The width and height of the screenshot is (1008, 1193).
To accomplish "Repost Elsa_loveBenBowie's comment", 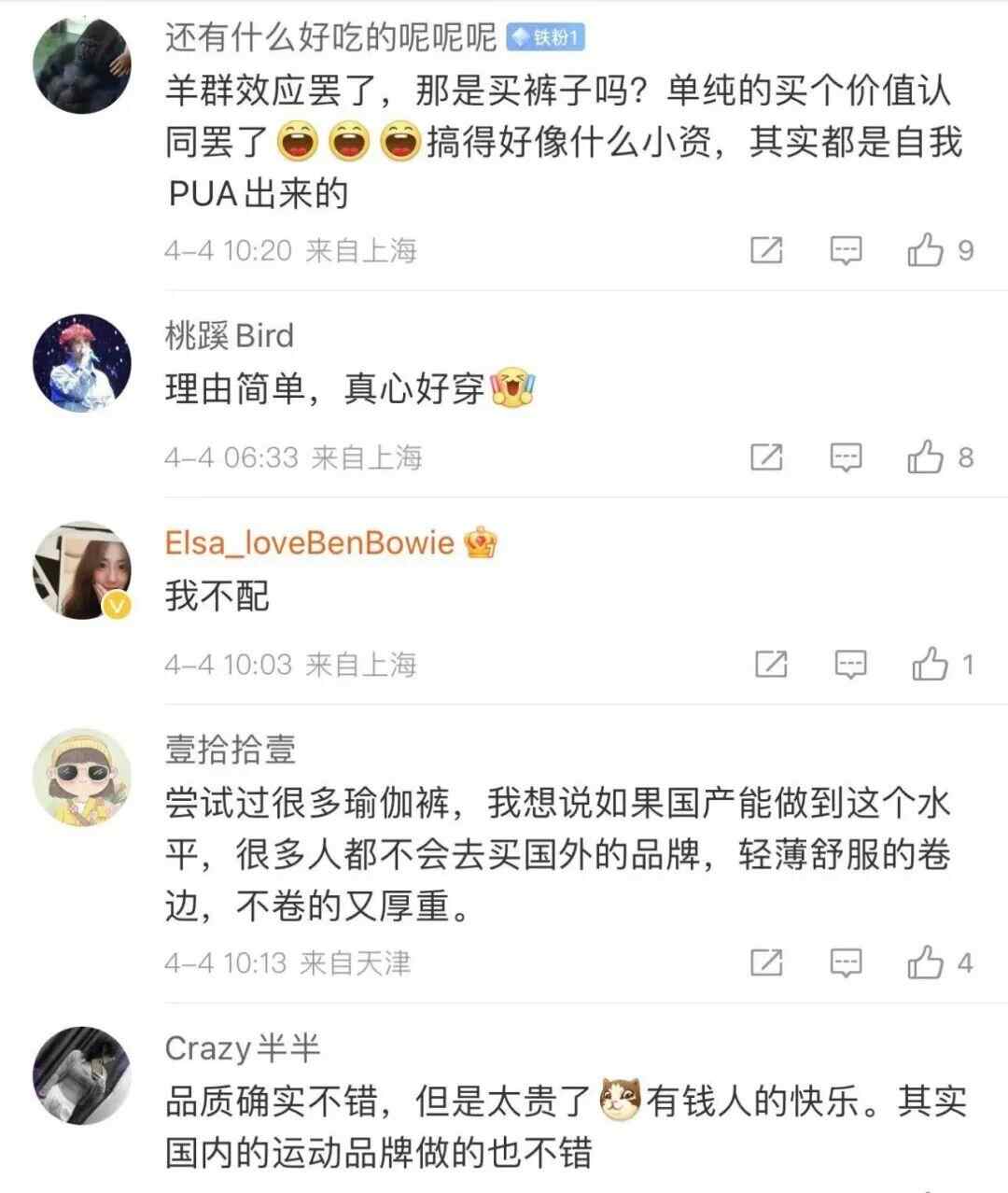I will (770, 665).
